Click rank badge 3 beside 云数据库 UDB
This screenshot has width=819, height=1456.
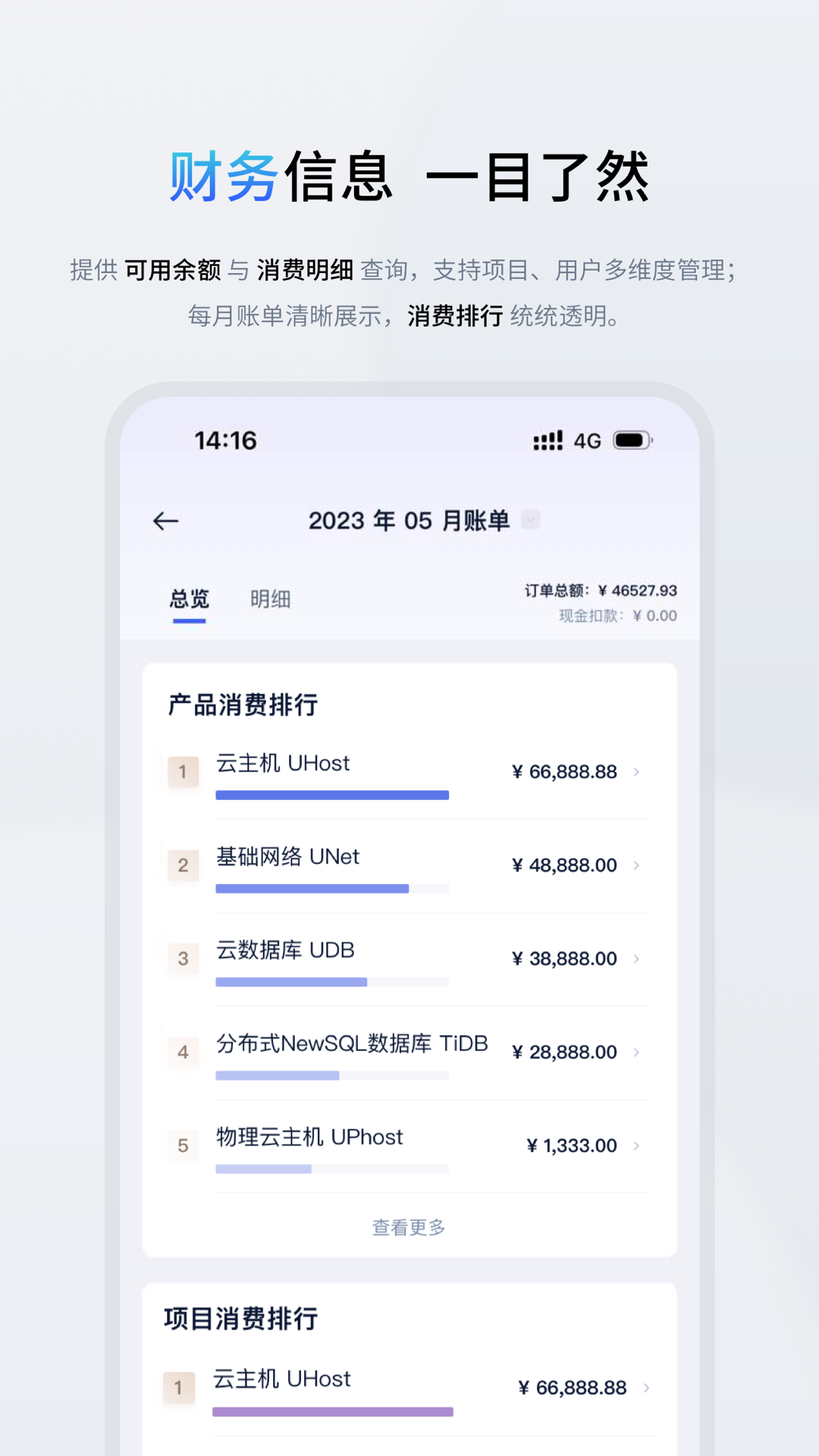point(182,959)
